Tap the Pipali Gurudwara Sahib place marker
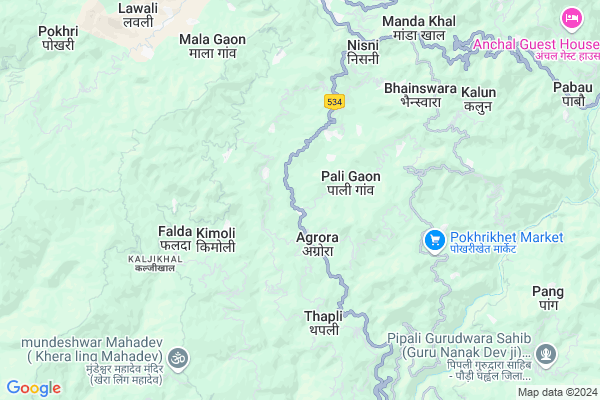This screenshot has height=400, width=600. point(546,352)
